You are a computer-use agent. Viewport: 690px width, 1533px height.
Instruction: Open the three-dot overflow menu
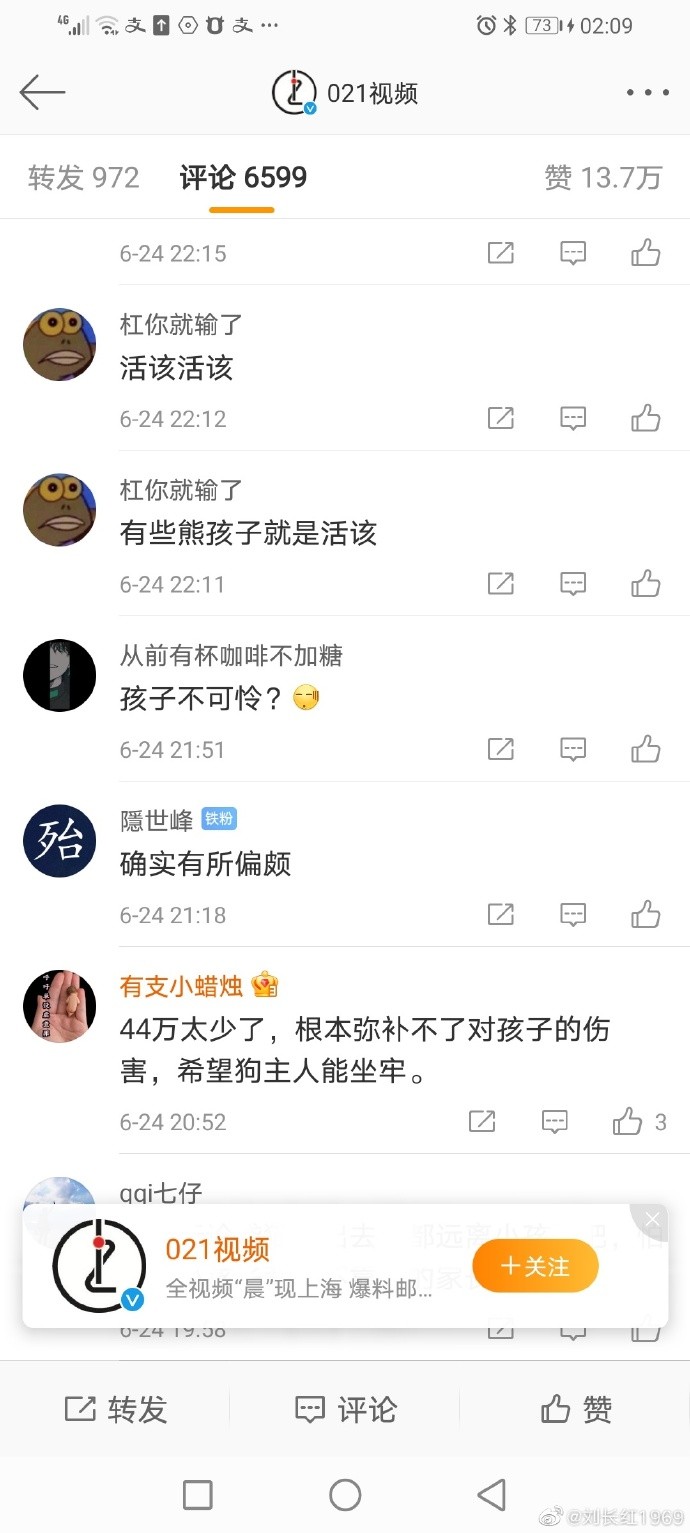click(x=647, y=93)
